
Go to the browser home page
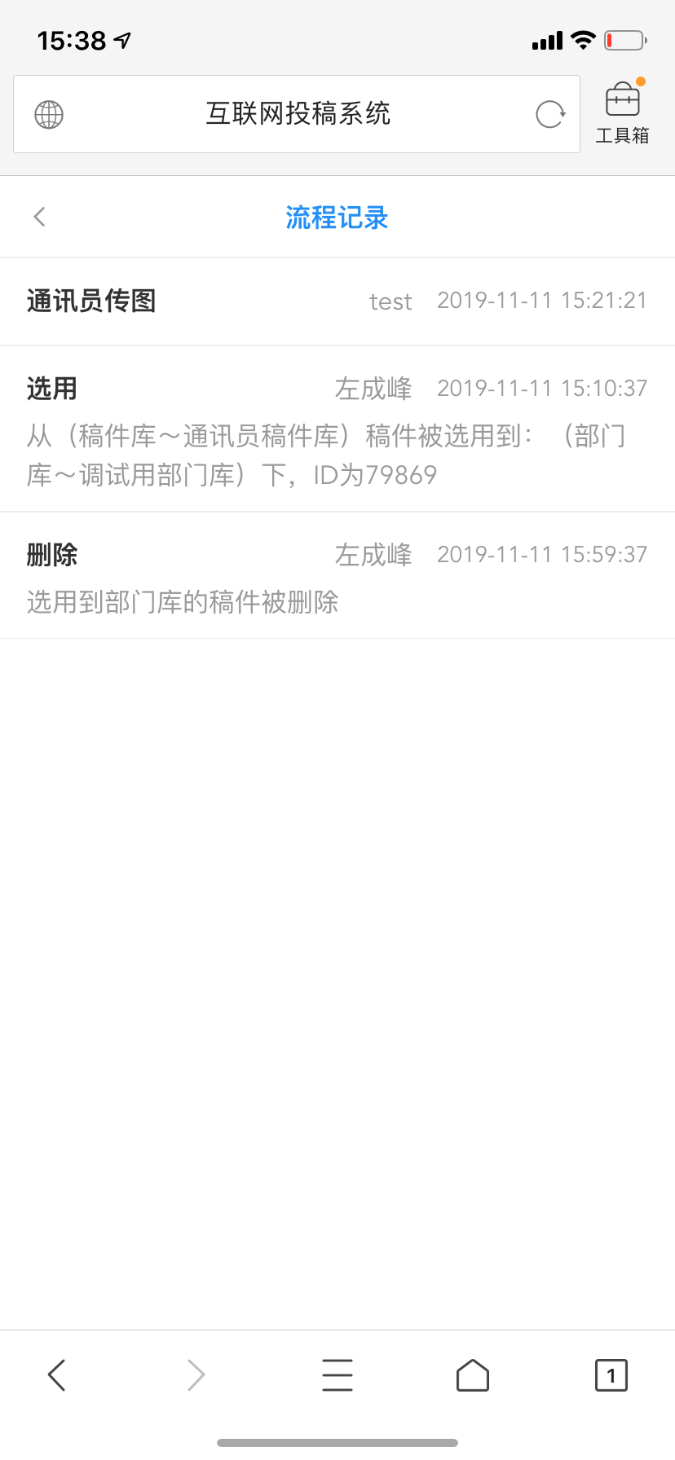[472, 1376]
